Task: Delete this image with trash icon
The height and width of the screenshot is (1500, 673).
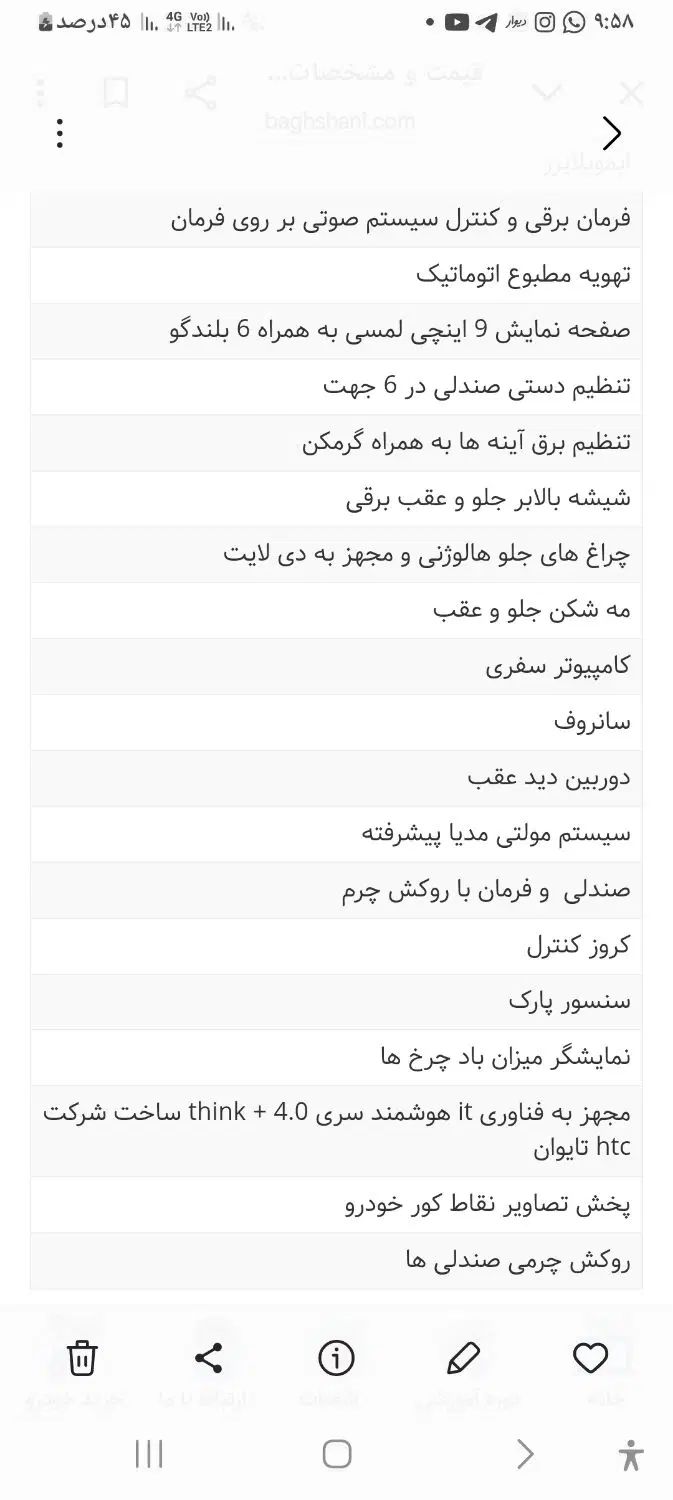Action: 82,1358
